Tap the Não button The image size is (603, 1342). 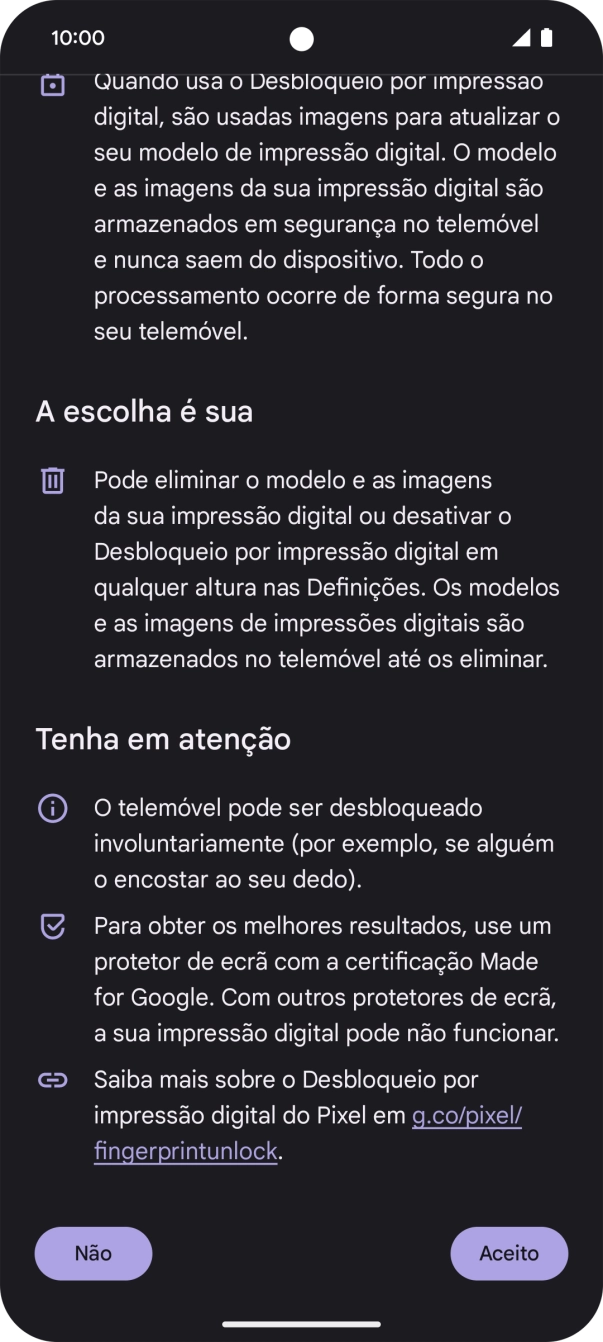click(x=93, y=1253)
